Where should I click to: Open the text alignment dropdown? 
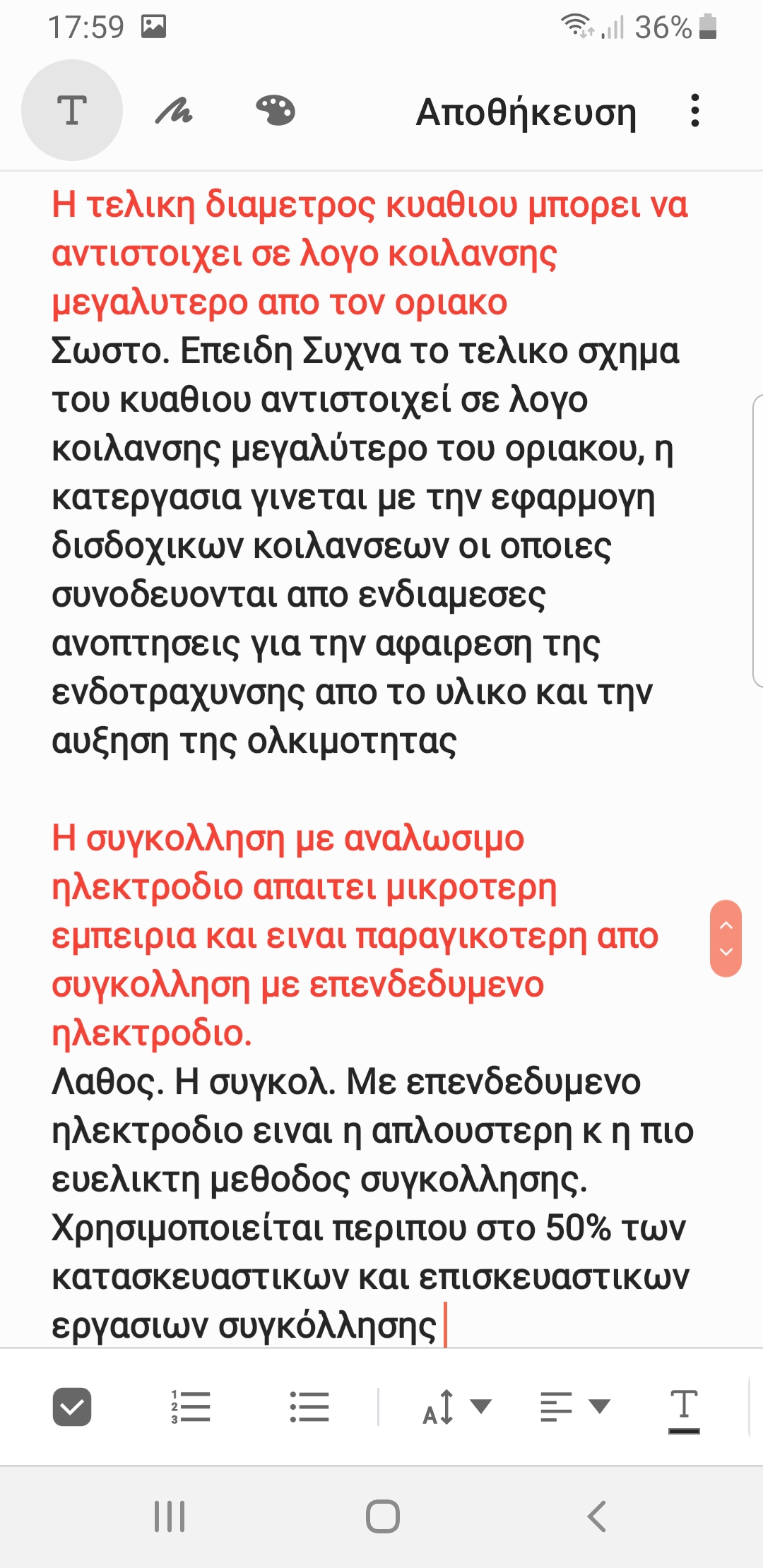point(575,1407)
